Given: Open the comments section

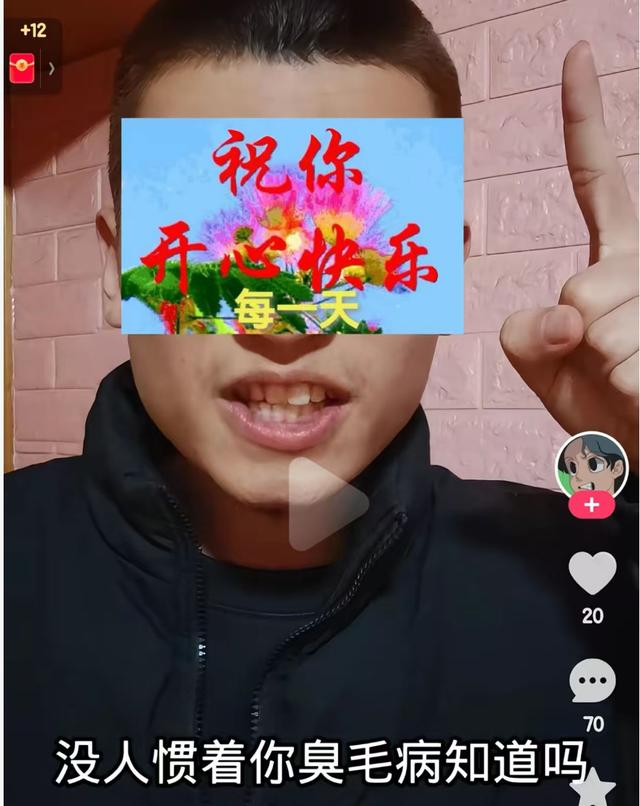Looking at the screenshot, I should [x=592, y=682].
